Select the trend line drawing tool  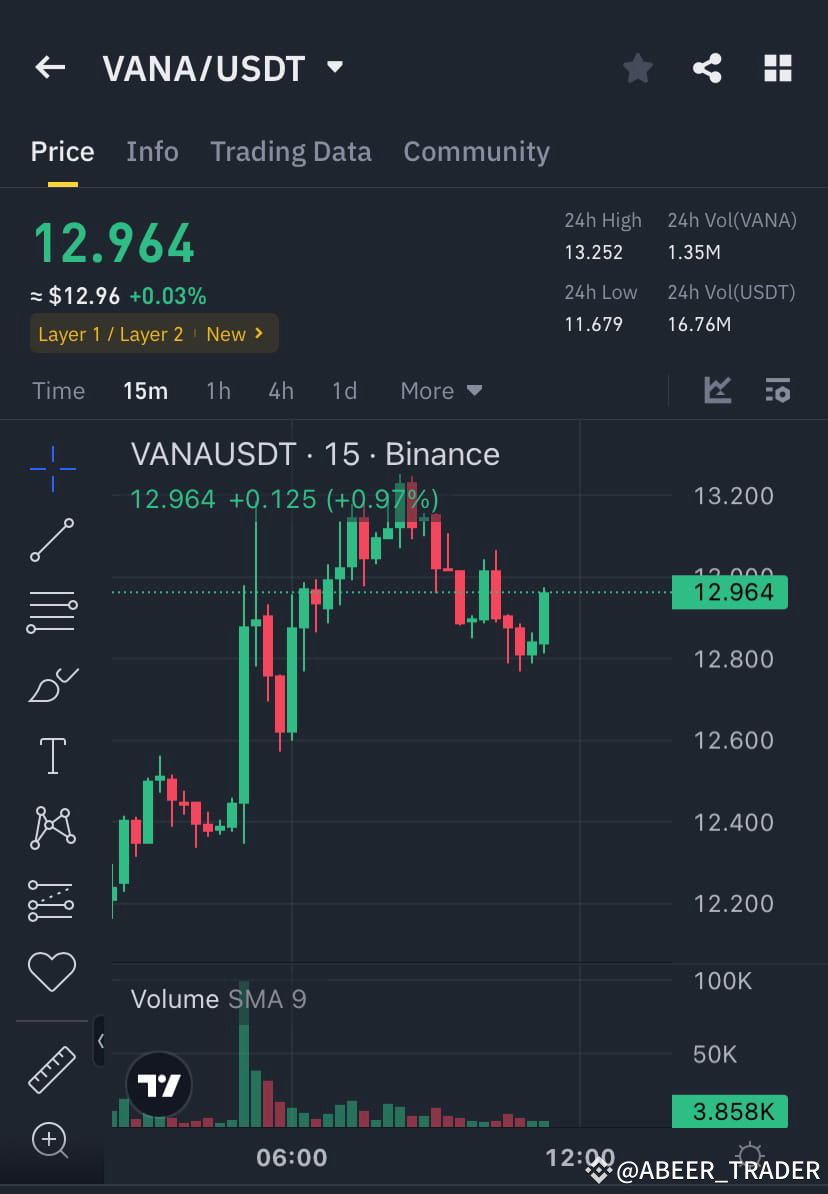(52, 540)
